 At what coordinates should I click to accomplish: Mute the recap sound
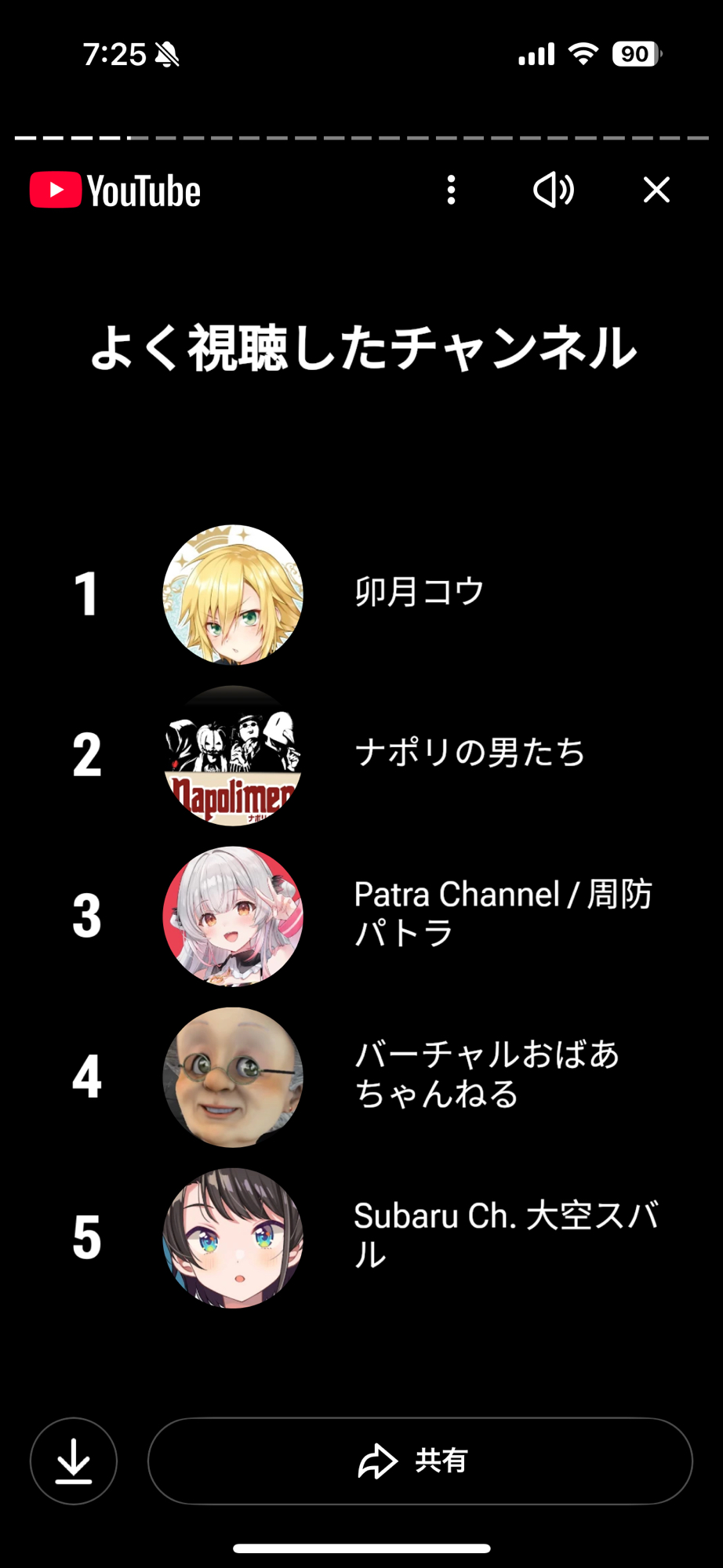click(554, 190)
